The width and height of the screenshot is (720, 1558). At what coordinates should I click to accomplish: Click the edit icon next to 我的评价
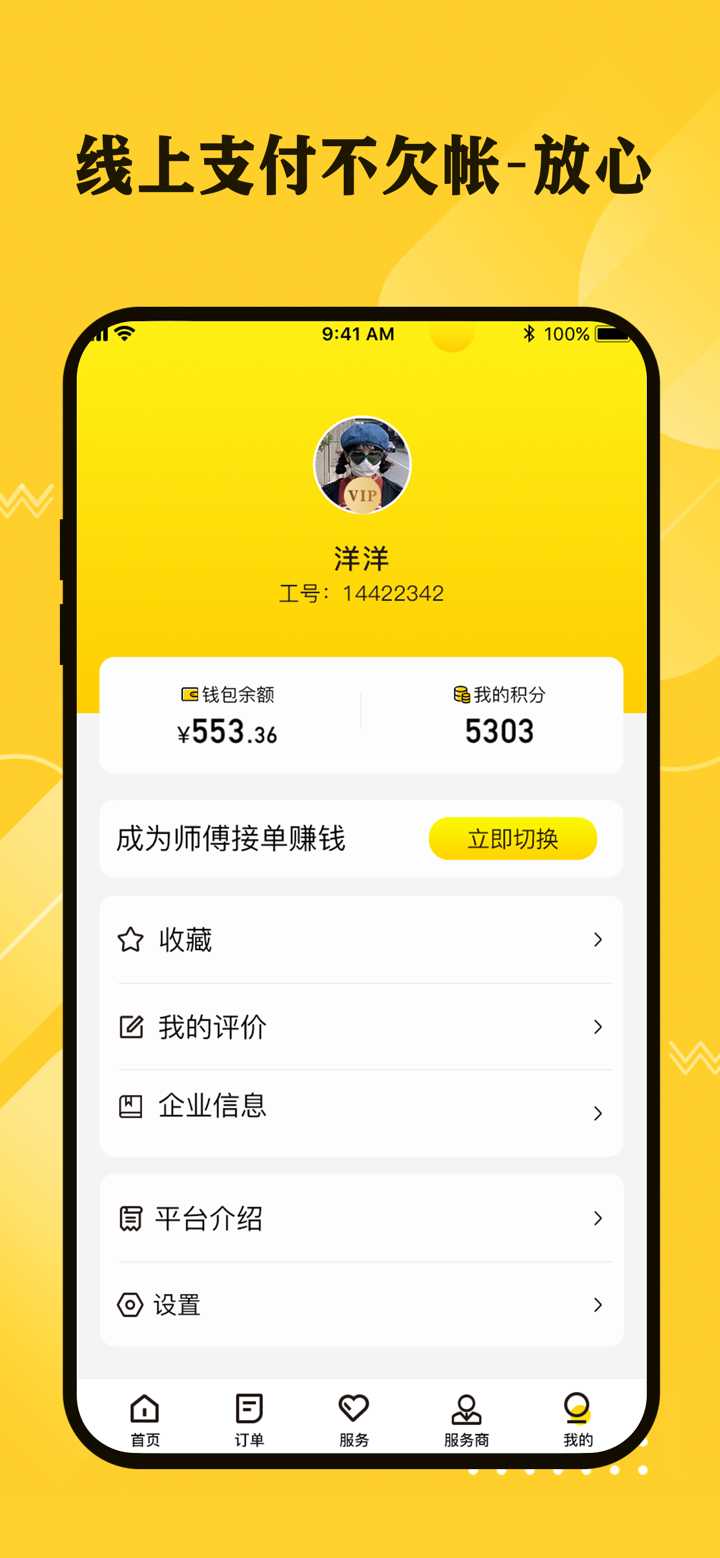131,1026
